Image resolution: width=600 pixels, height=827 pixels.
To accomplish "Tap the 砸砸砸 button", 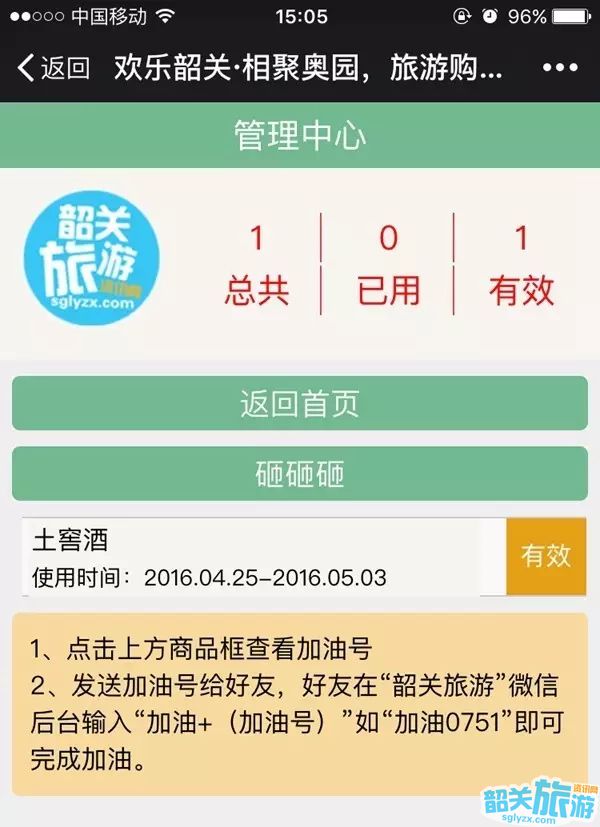I will (299, 474).
